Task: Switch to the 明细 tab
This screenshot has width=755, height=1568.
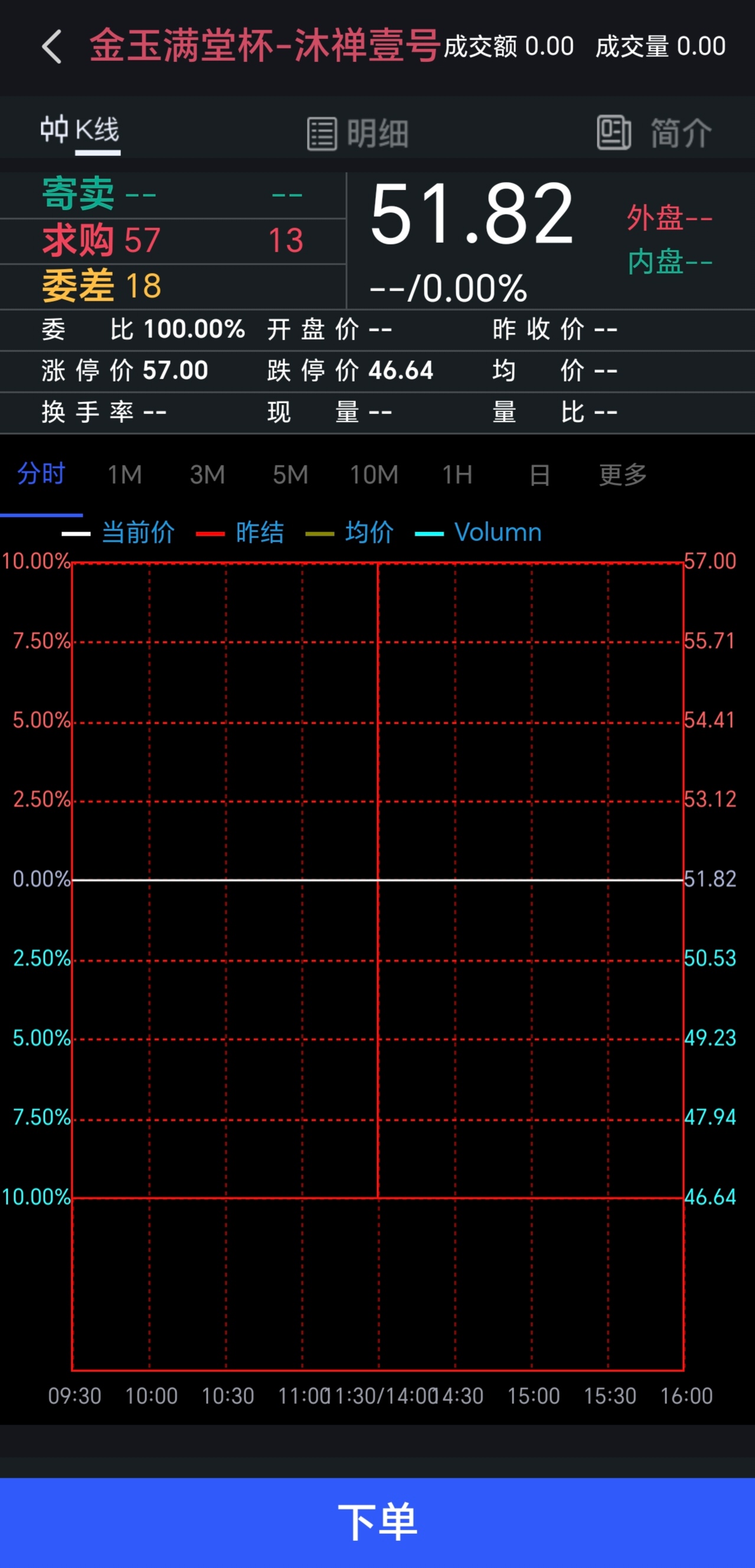Action: (x=358, y=133)
